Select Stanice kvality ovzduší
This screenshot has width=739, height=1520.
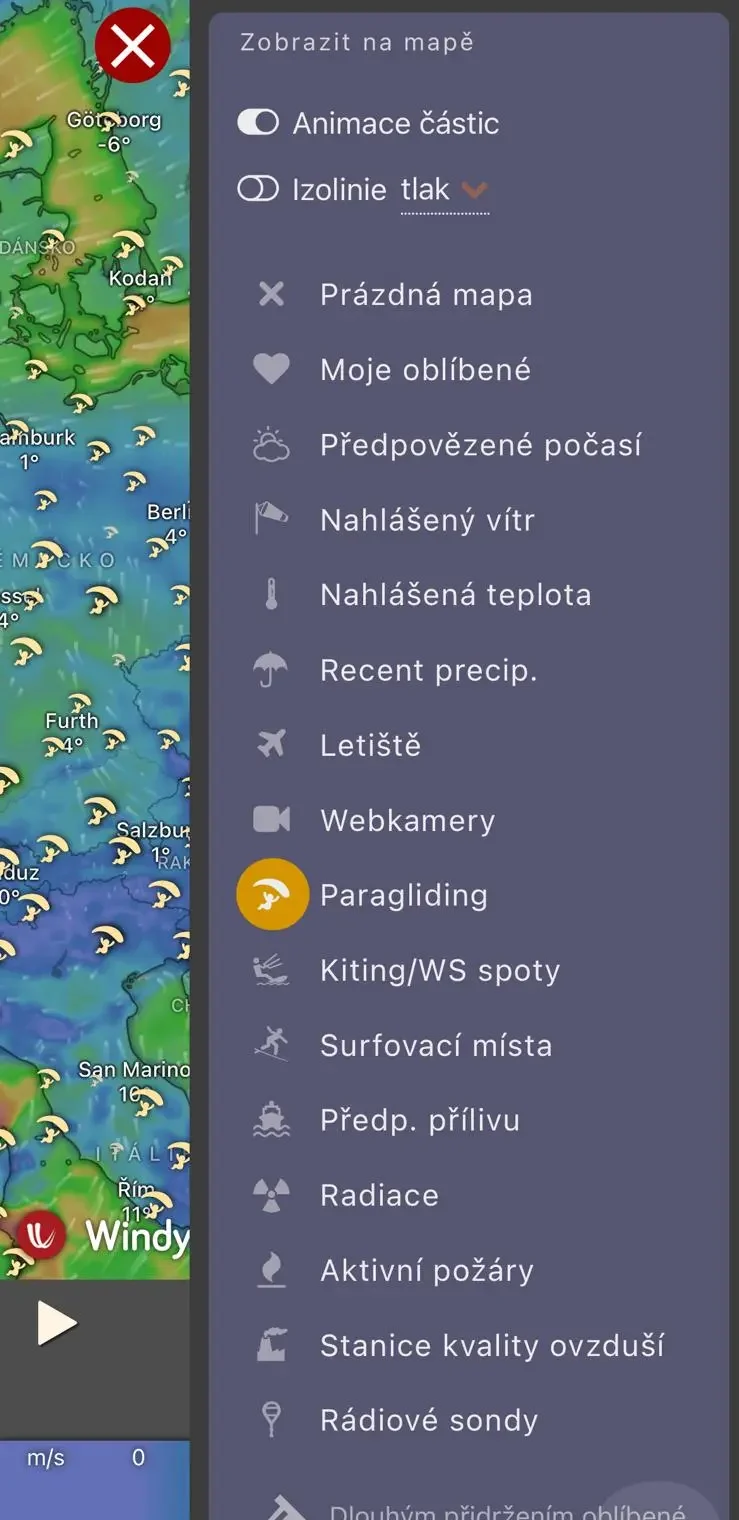pos(491,1345)
